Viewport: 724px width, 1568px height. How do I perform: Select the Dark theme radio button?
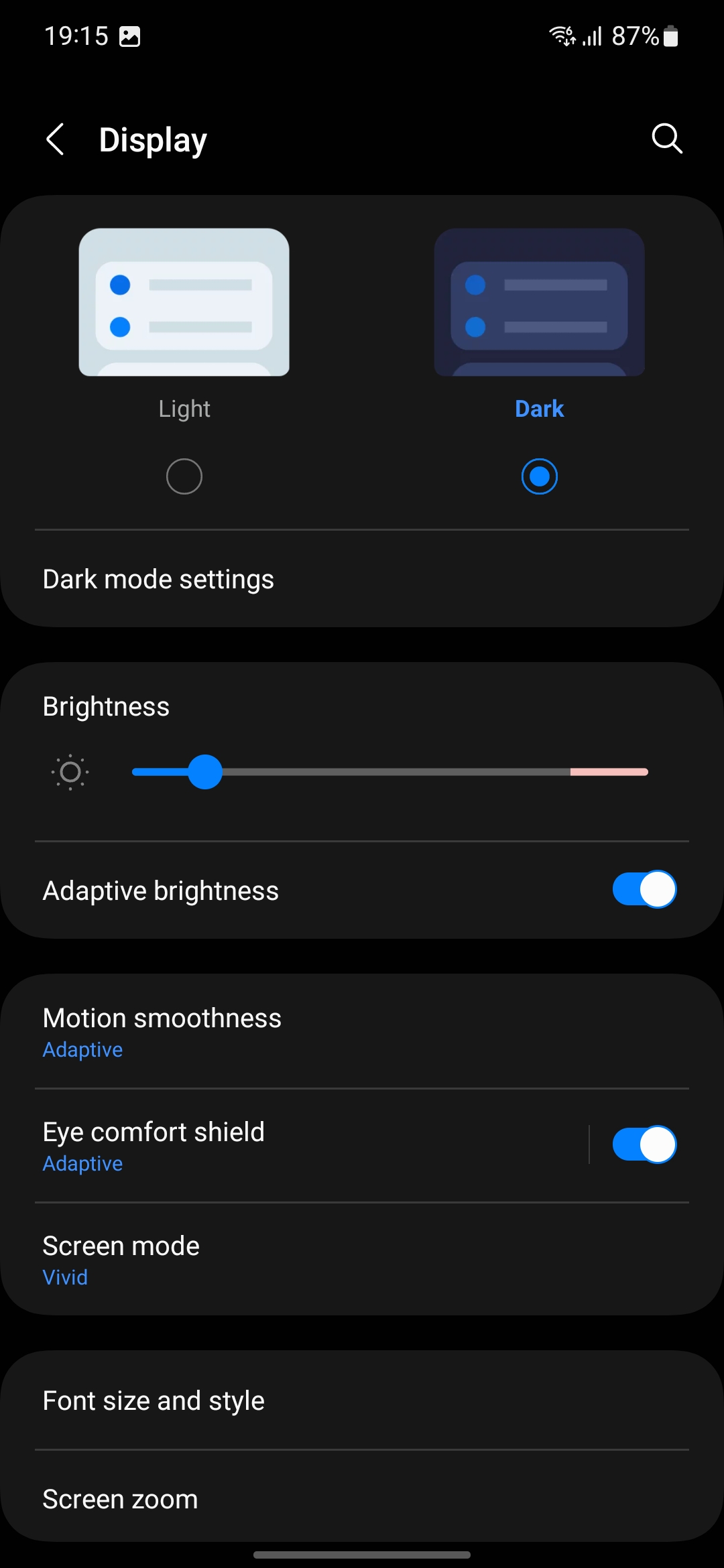tap(539, 476)
